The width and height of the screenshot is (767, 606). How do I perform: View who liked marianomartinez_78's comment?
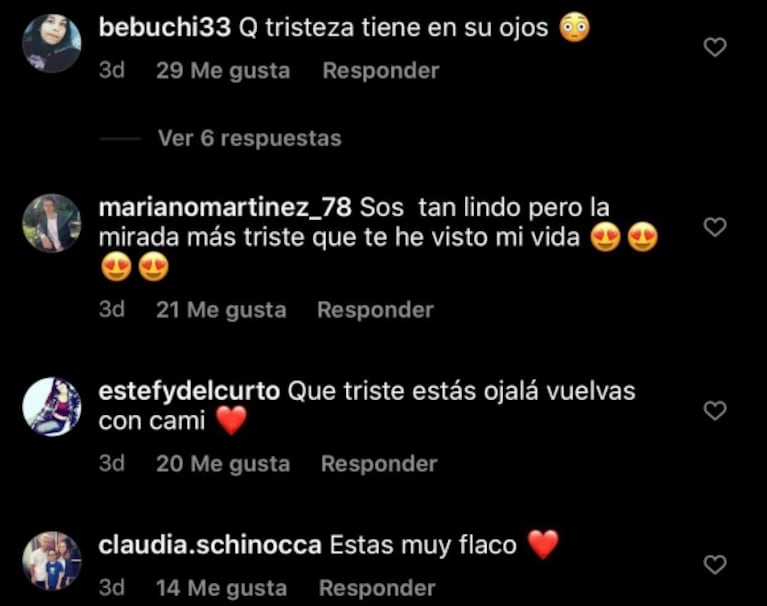tap(221, 310)
